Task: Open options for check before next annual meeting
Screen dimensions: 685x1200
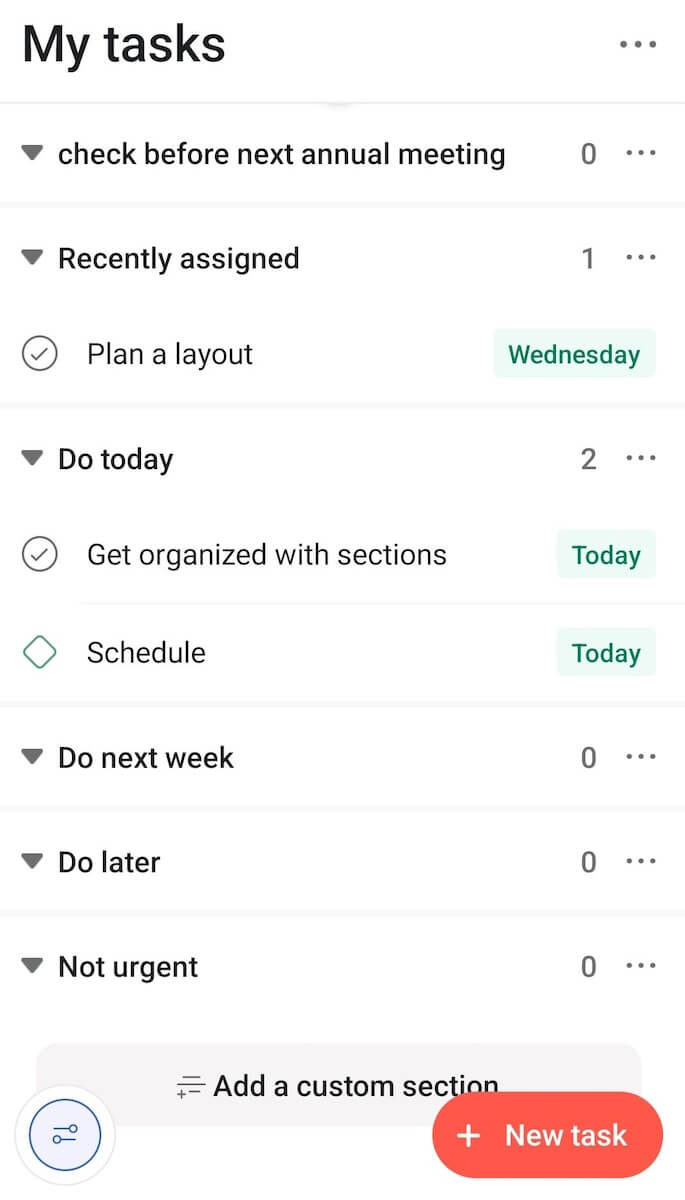Action: [x=640, y=153]
